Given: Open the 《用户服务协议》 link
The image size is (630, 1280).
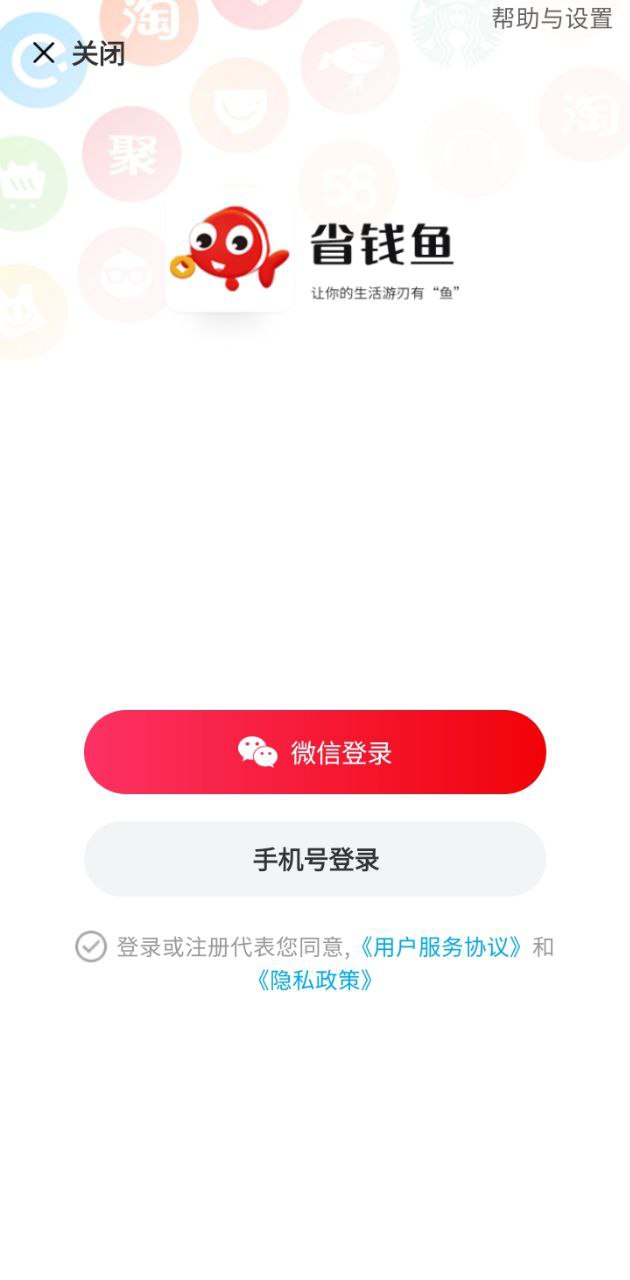Looking at the screenshot, I should (441, 947).
